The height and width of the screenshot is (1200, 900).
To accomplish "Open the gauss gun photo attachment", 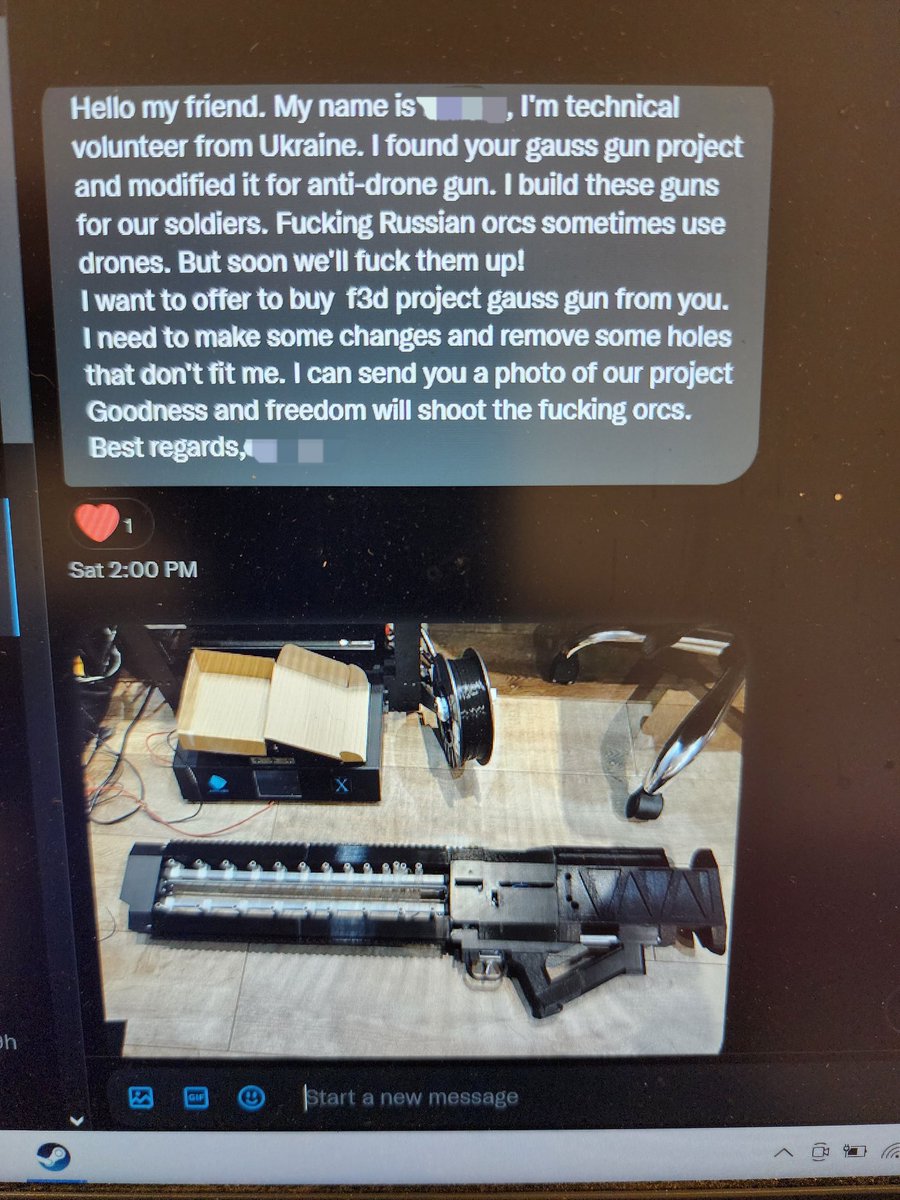I will coord(415,837).
